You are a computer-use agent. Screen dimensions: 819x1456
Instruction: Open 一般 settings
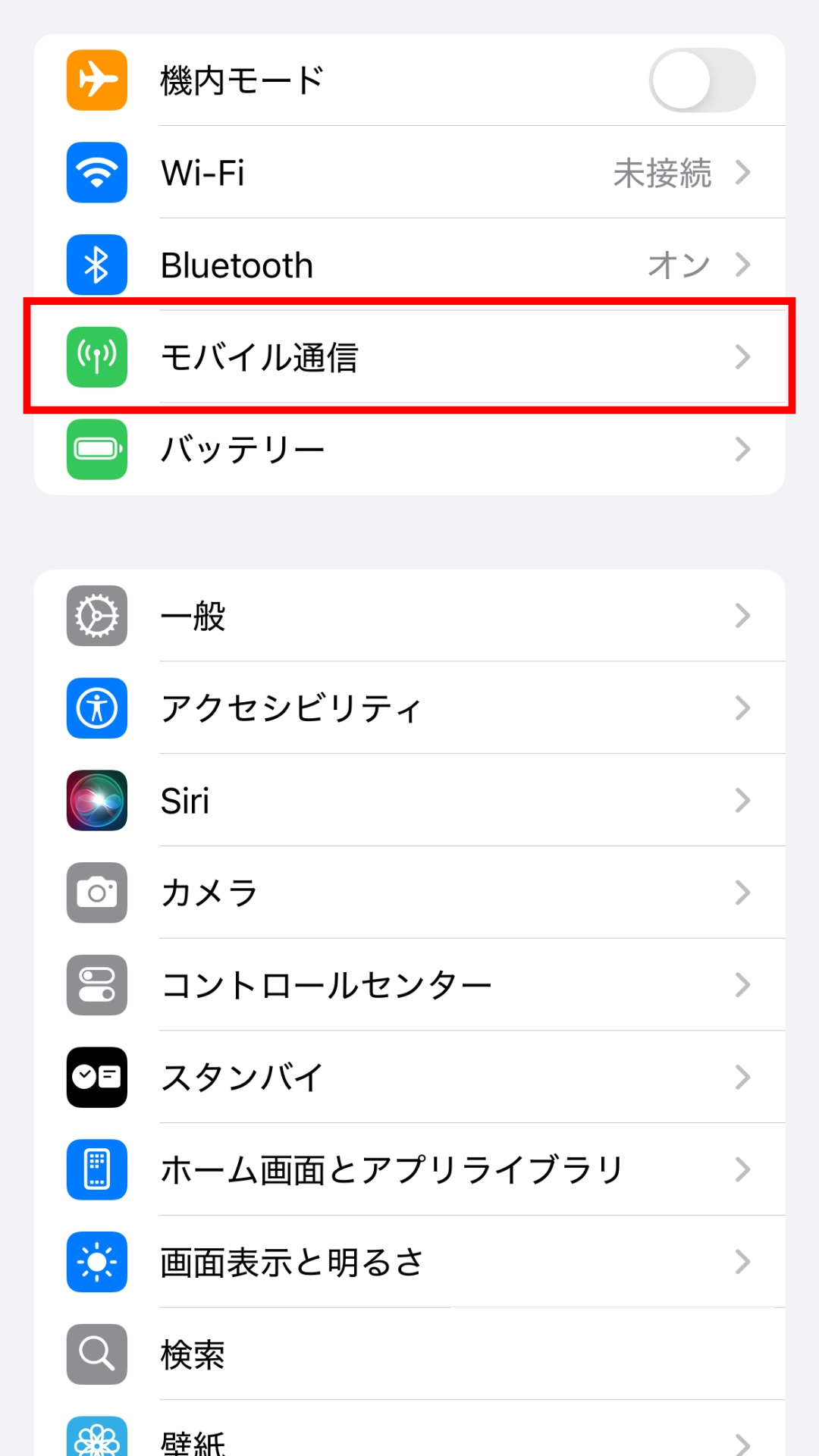click(409, 616)
